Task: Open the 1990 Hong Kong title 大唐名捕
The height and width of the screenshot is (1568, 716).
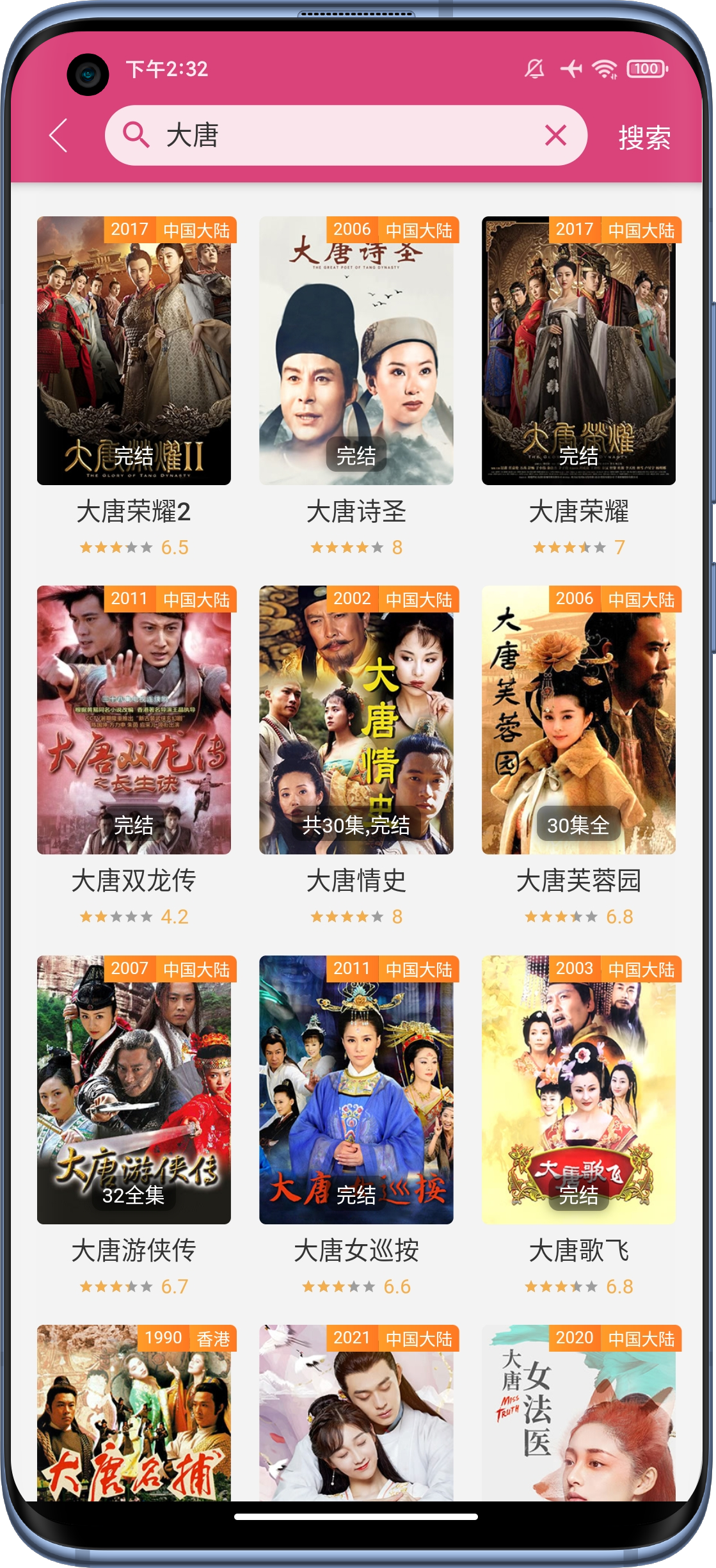Action: tap(134, 1413)
